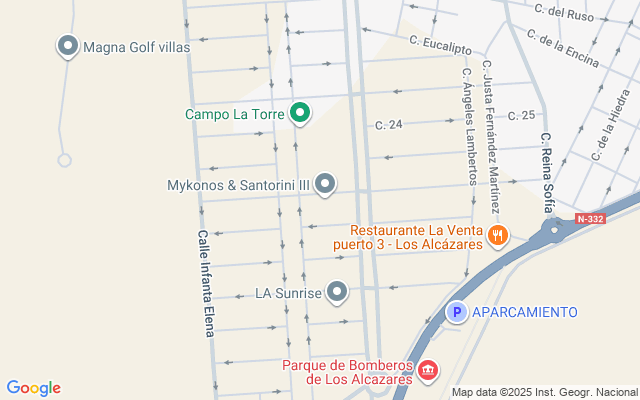Image resolution: width=640 pixels, height=400 pixels.
Task: Open the Magna Golf villas pin
Action: click(68, 45)
